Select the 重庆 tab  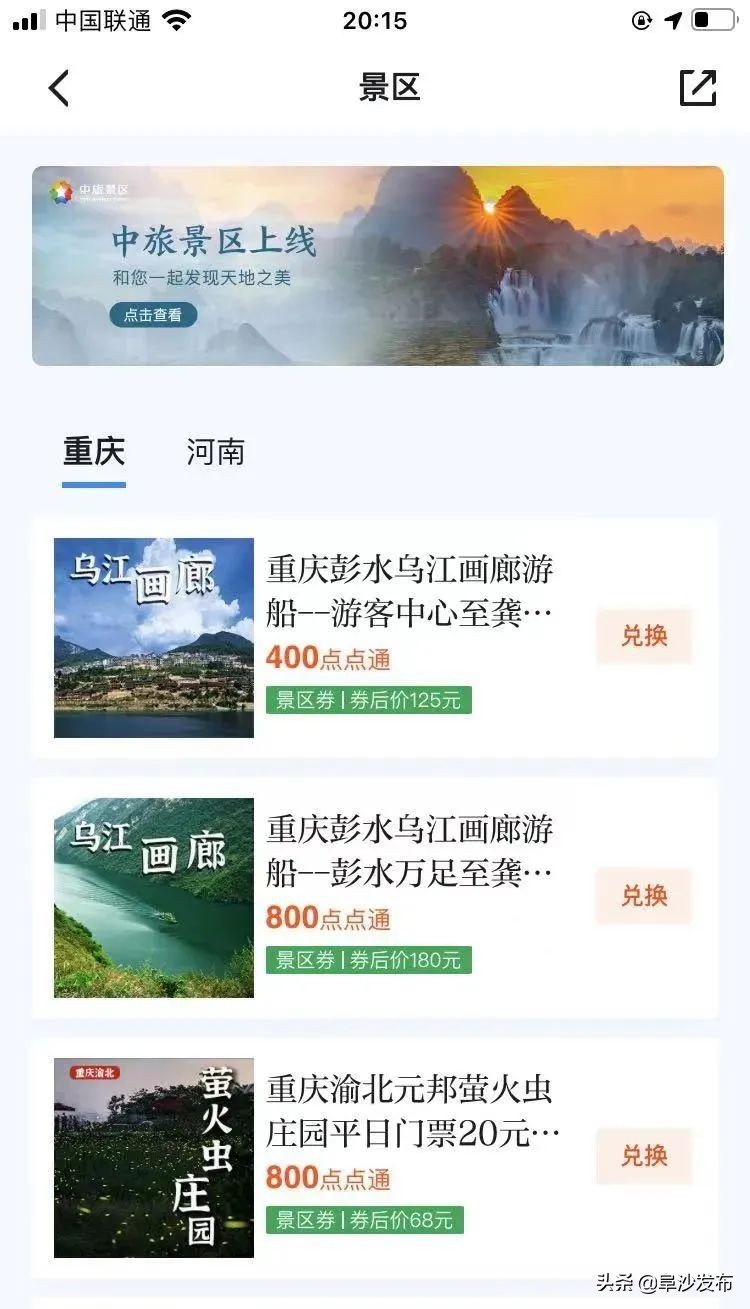tap(93, 453)
